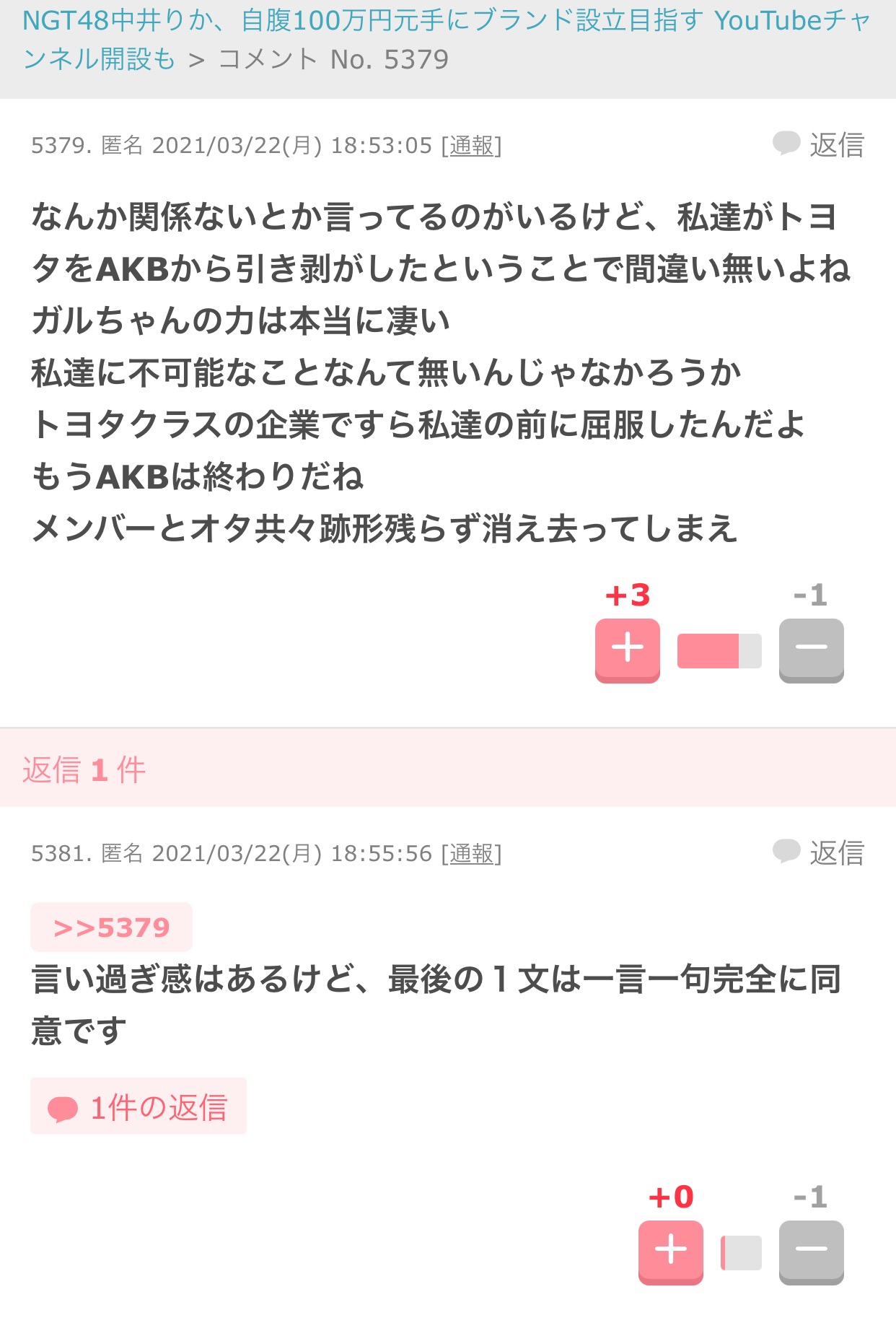Report comment 5381 via 通報
896x1323 pixels.
(472, 854)
